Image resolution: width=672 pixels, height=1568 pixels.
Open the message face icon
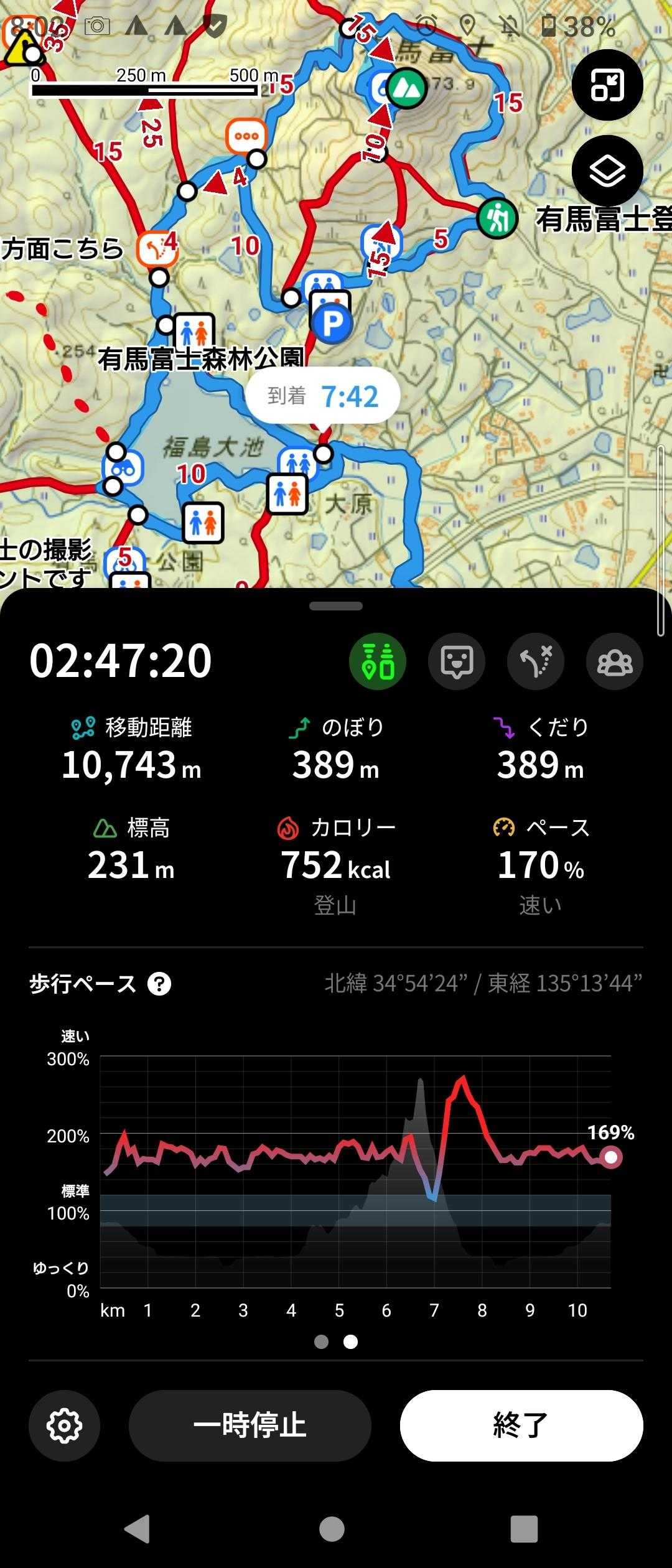click(457, 661)
